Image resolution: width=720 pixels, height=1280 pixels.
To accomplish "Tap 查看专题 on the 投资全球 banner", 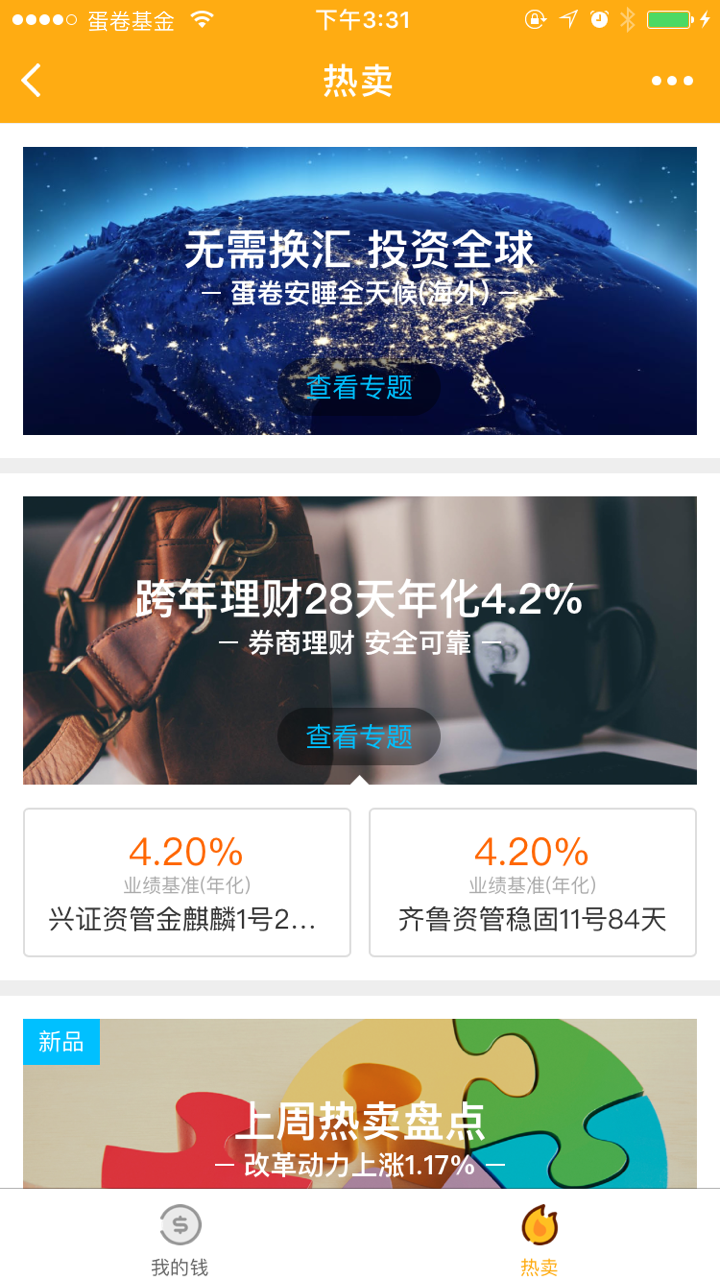I will 359,387.
